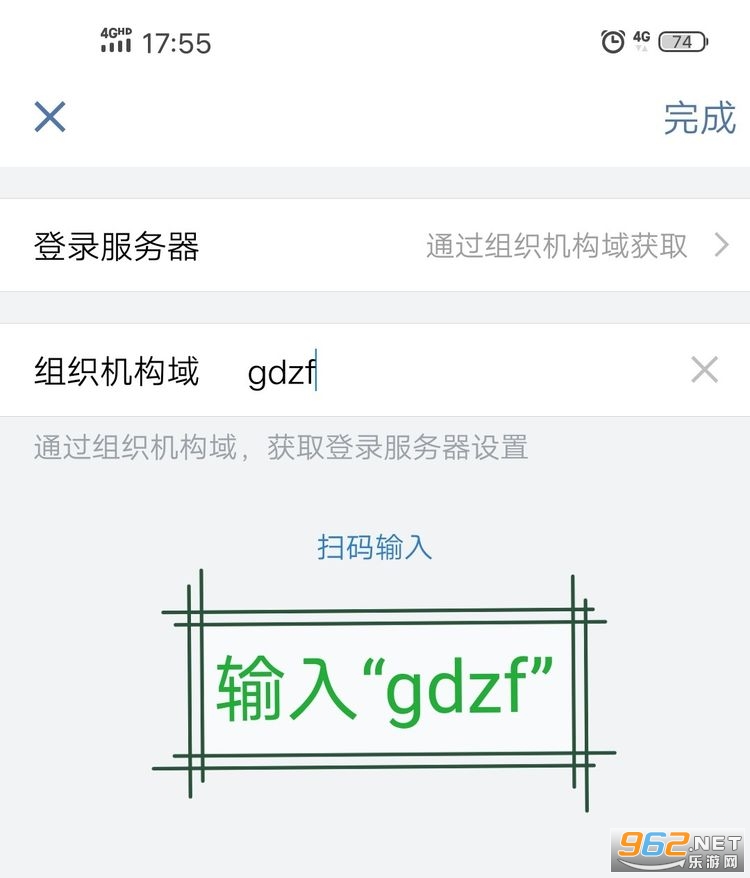Tap 完成 to confirm the settings
Image resolution: width=750 pixels, height=878 pixels.
click(702, 120)
